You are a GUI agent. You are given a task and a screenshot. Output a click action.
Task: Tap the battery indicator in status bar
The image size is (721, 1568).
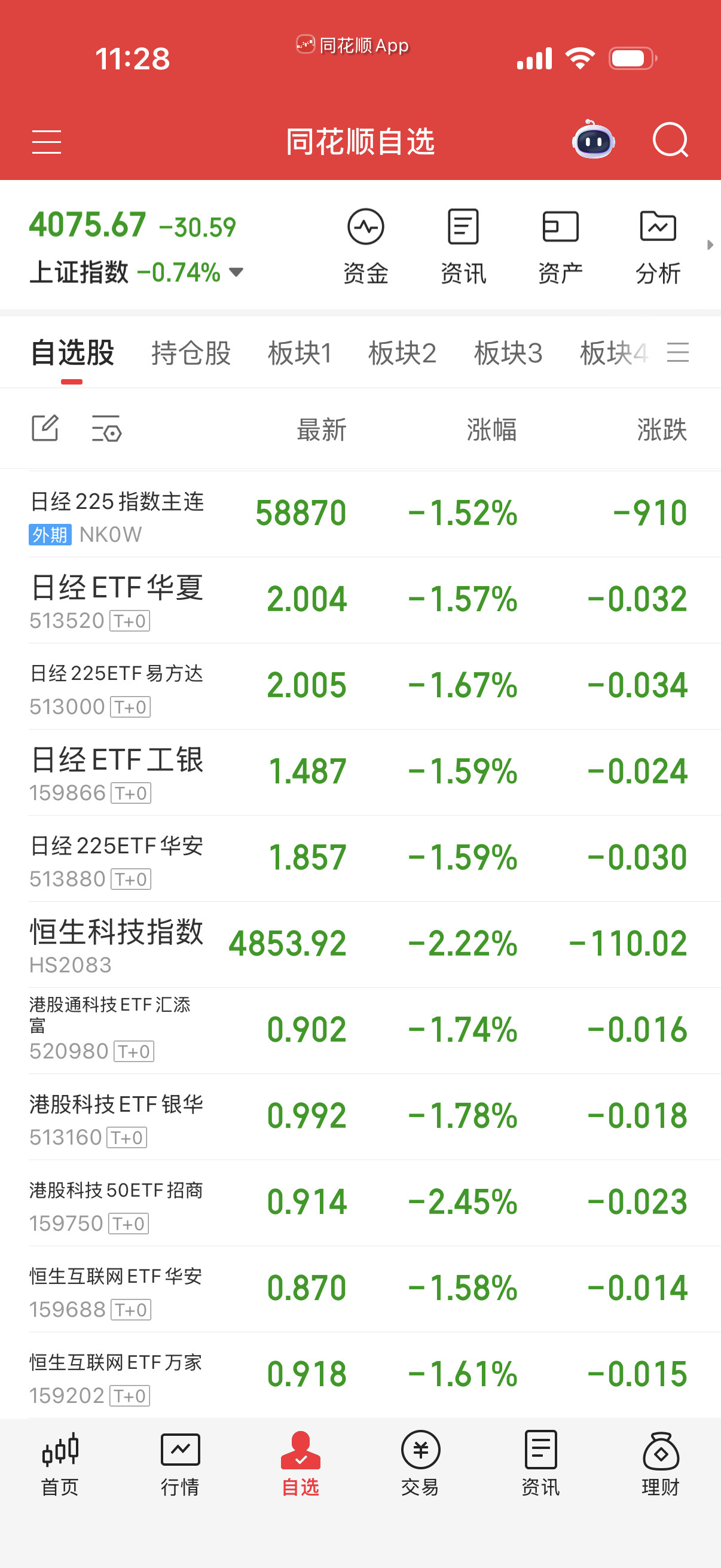click(631, 58)
